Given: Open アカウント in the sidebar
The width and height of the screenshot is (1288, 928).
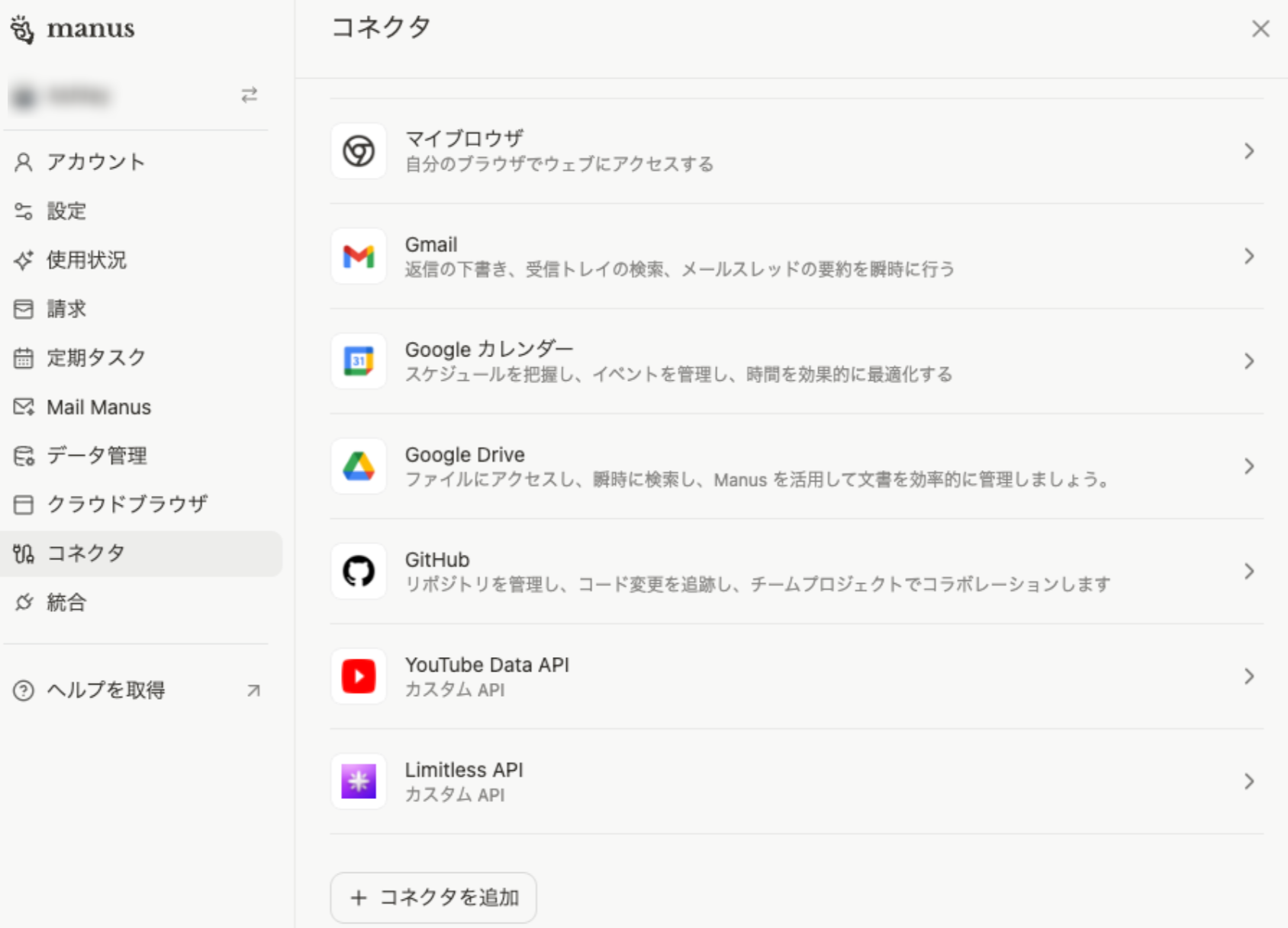Looking at the screenshot, I should (x=95, y=162).
